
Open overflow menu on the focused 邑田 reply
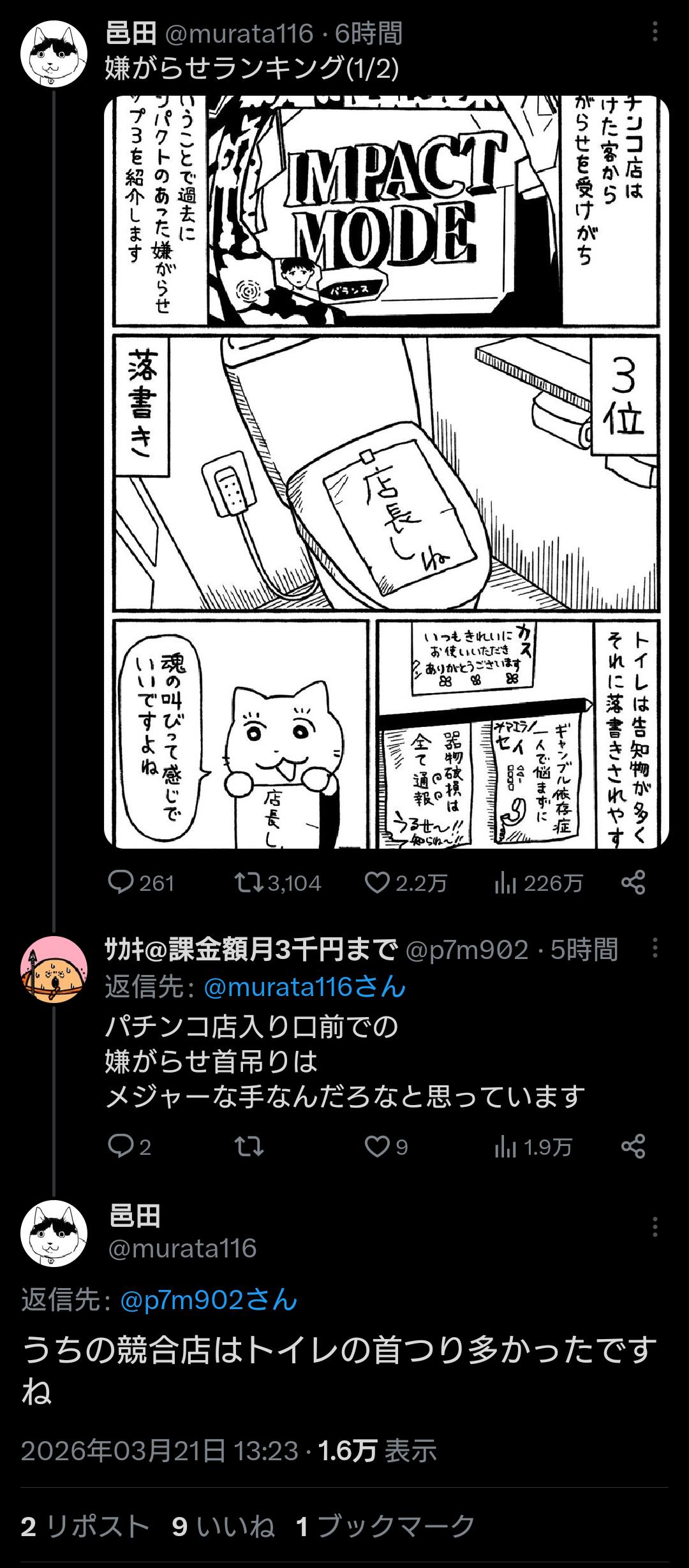(655, 1227)
